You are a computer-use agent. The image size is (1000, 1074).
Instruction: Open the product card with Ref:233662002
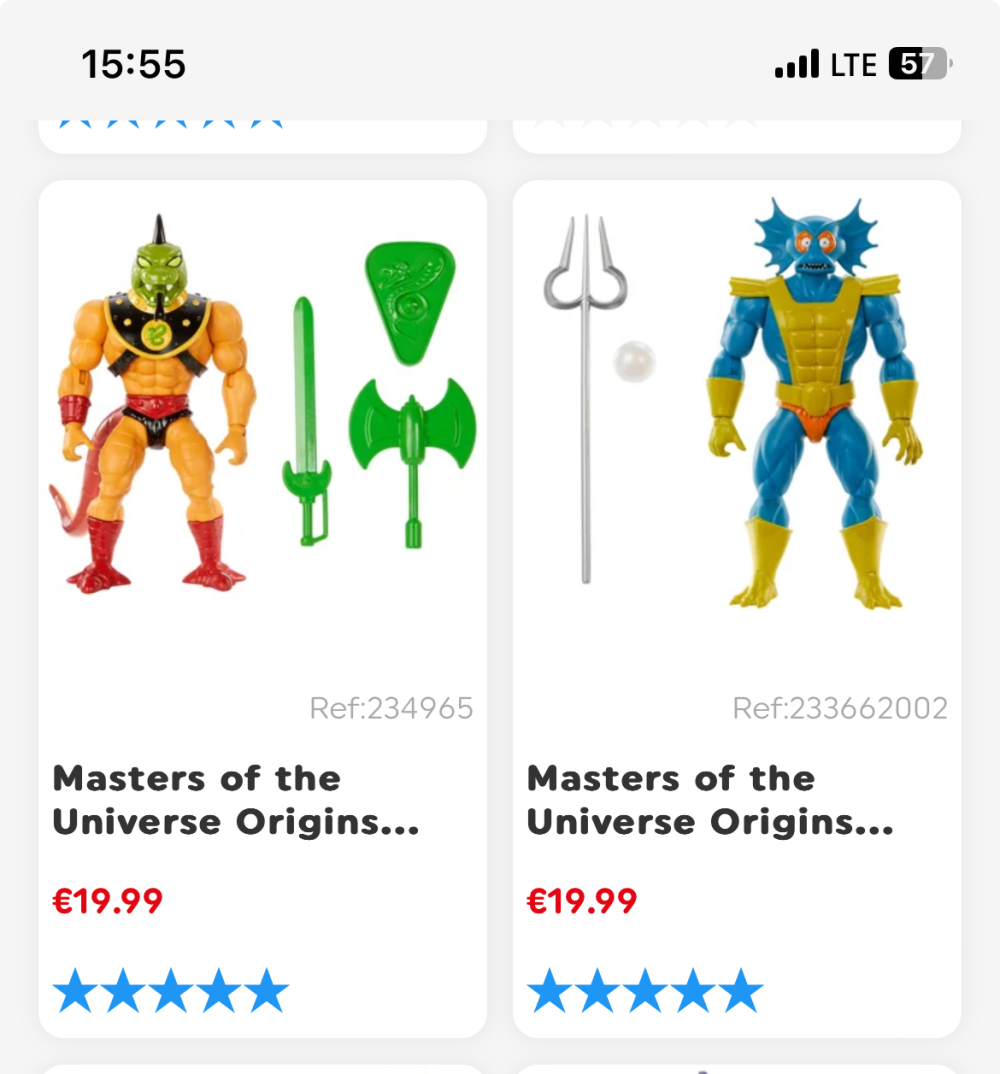[x=736, y=608]
